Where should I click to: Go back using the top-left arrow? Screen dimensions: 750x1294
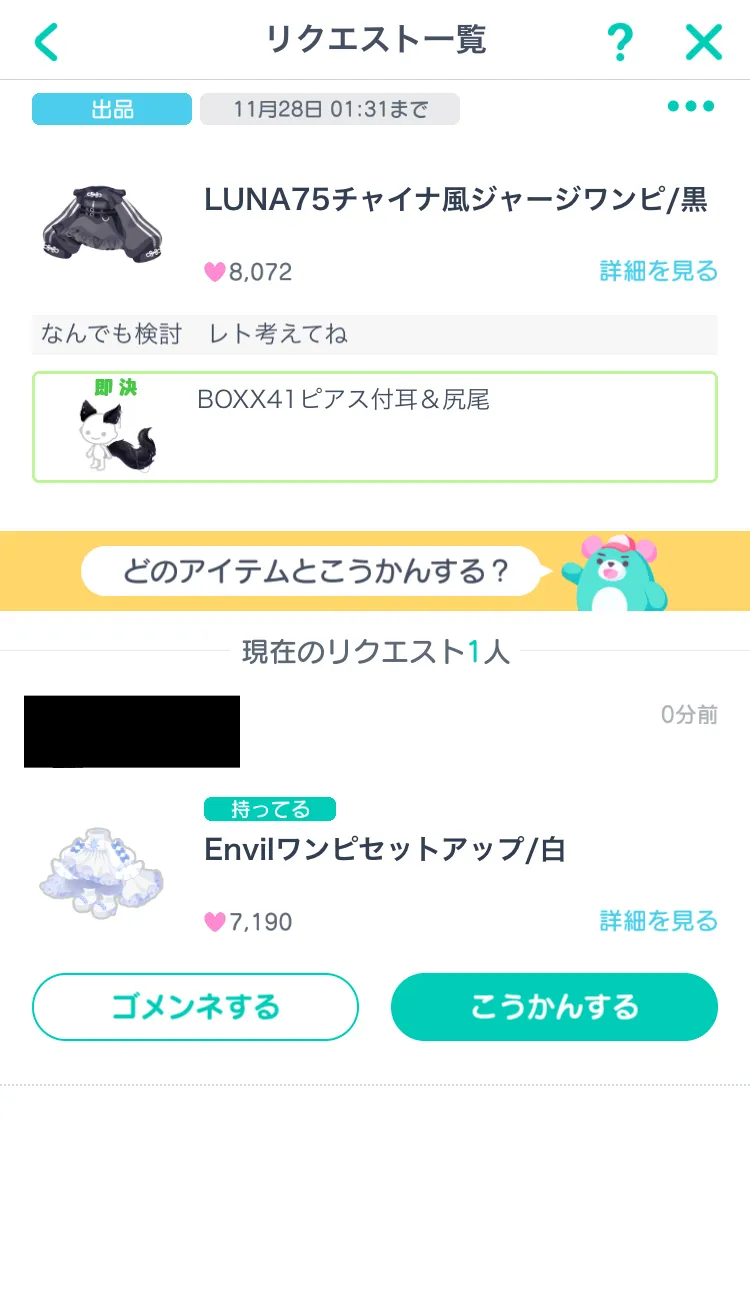46,42
